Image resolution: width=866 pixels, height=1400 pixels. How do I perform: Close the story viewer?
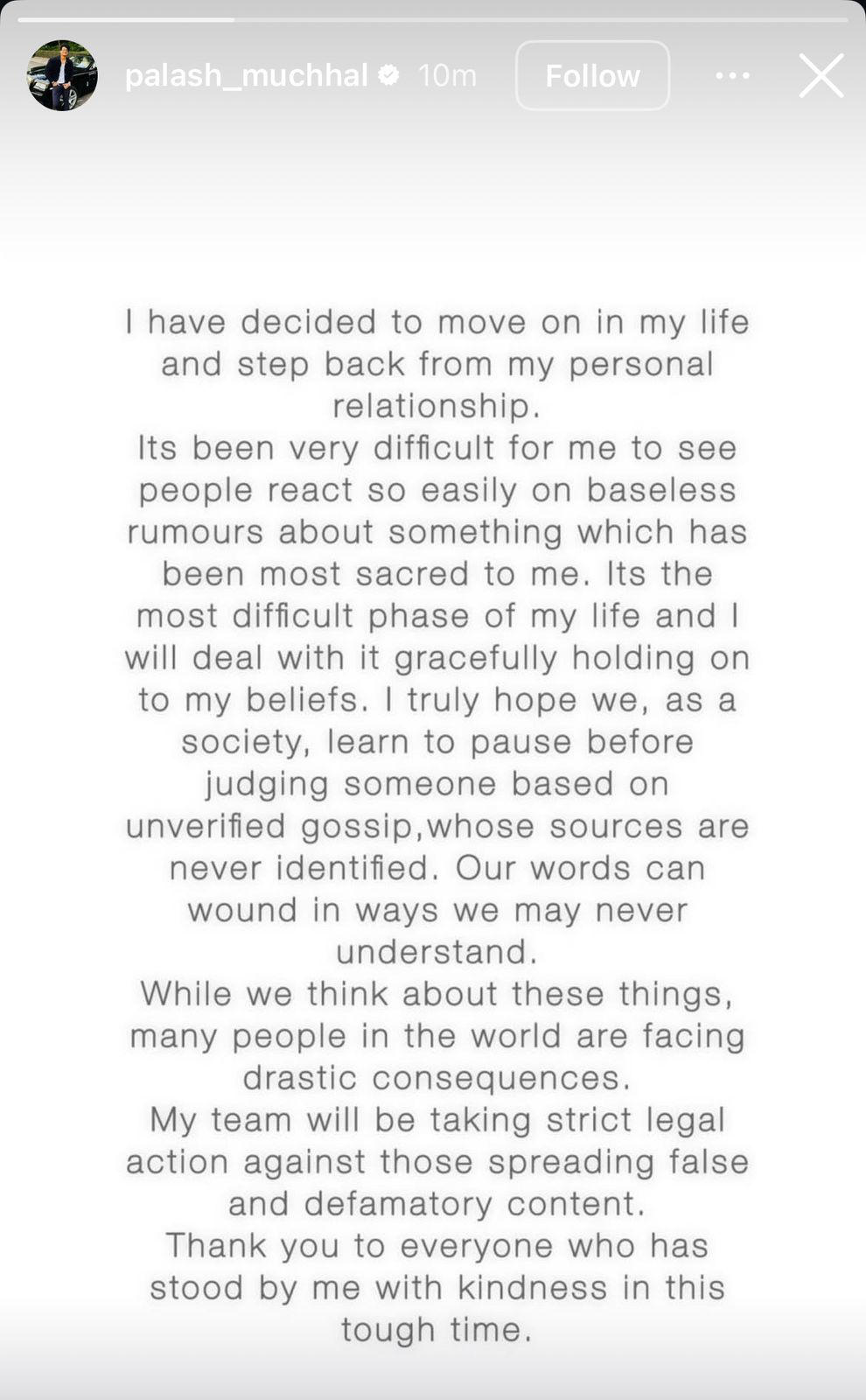pyautogui.click(x=821, y=75)
